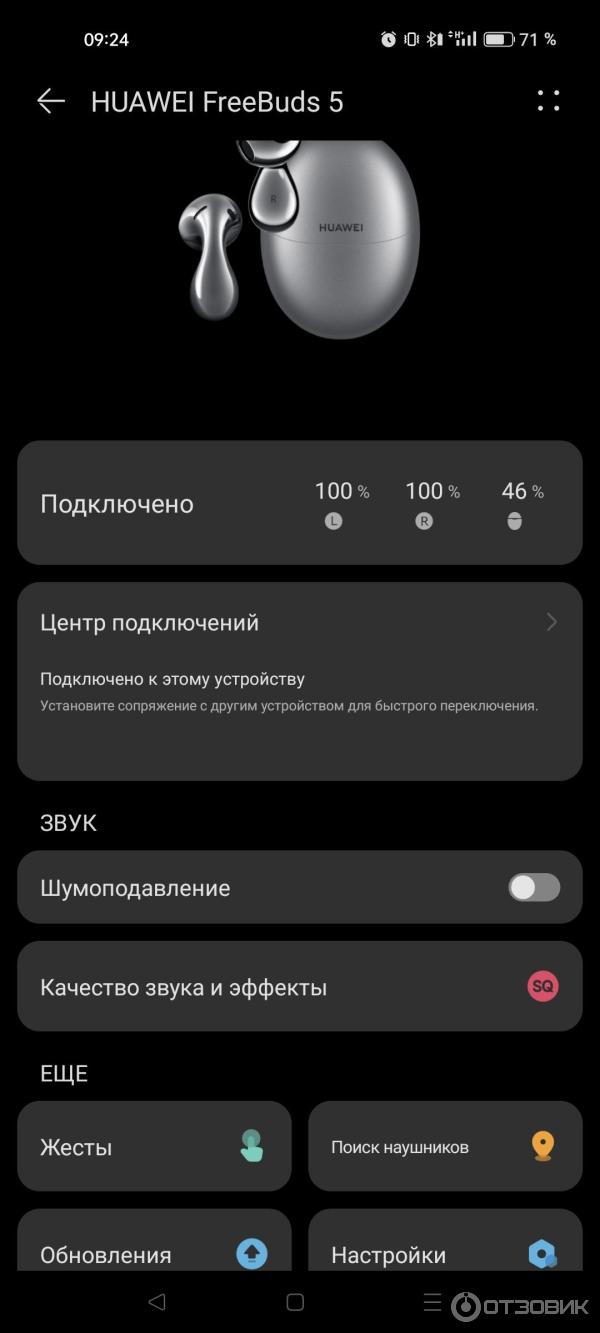This screenshot has height=1333, width=600.
Task: Tap the system back triangle
Action: click(x=156, y=1302)
